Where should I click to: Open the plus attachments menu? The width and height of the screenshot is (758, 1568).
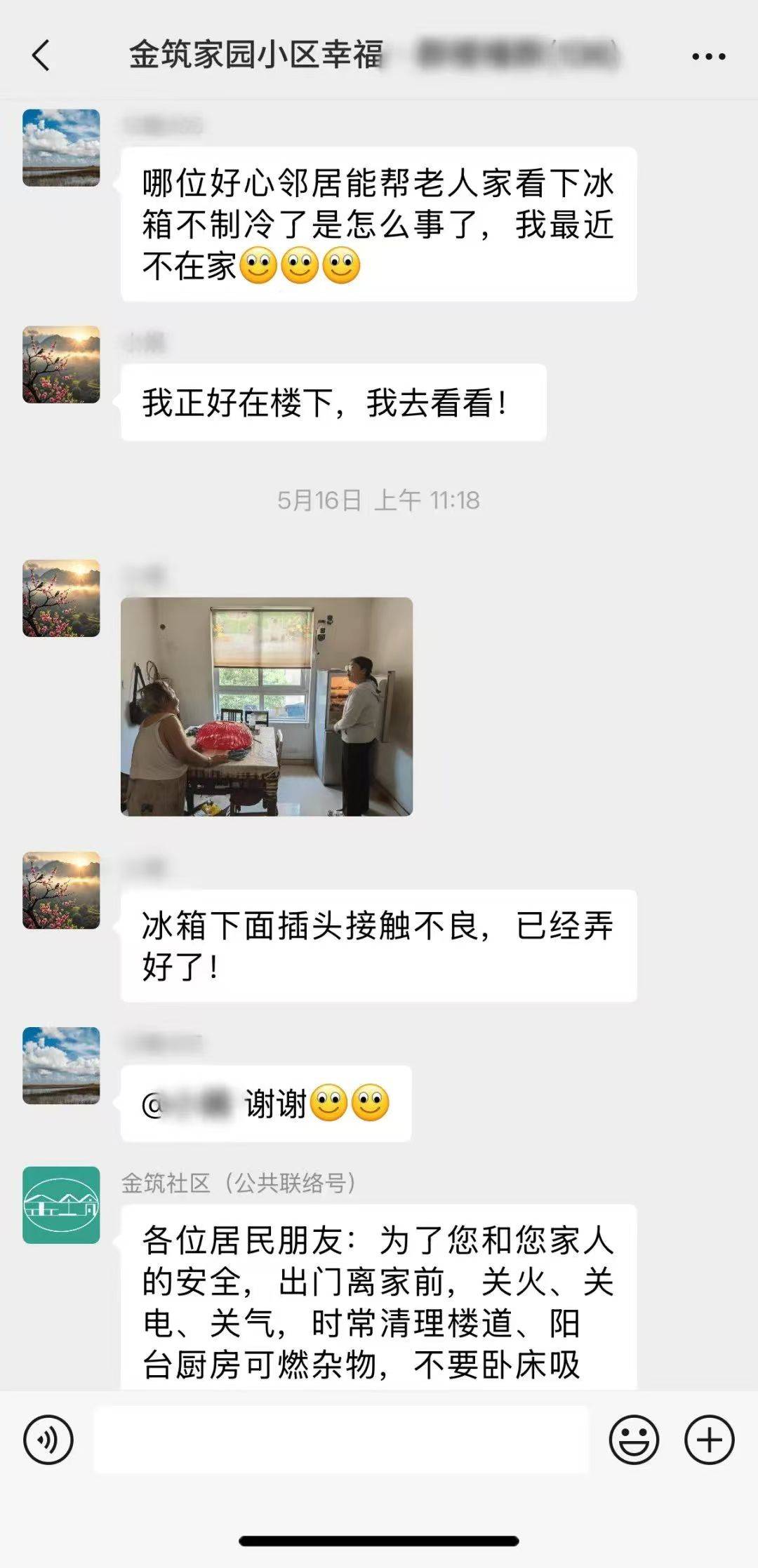click(x=709, y=1440)
